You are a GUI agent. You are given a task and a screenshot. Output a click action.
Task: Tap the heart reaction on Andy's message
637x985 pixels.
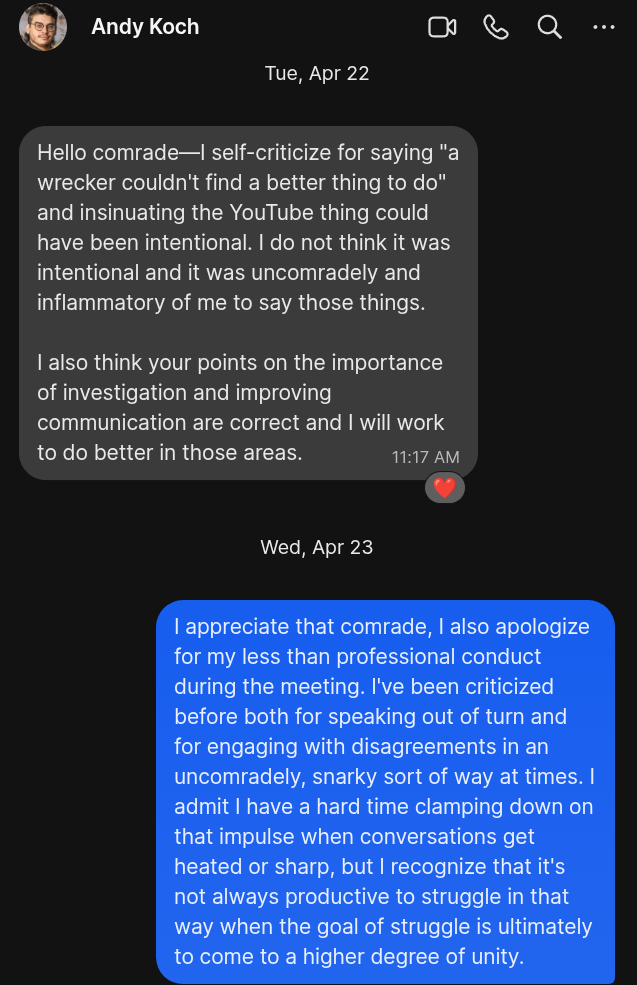(x=445, y=487)
